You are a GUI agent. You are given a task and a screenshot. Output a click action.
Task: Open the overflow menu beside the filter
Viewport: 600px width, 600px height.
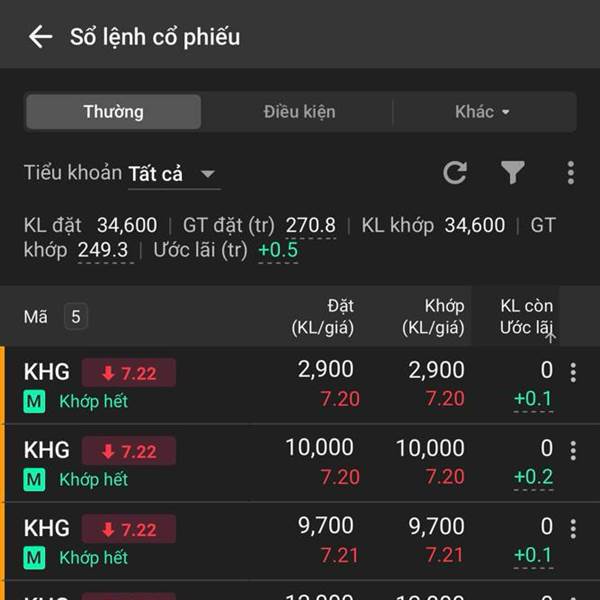(x=571, y=173)
